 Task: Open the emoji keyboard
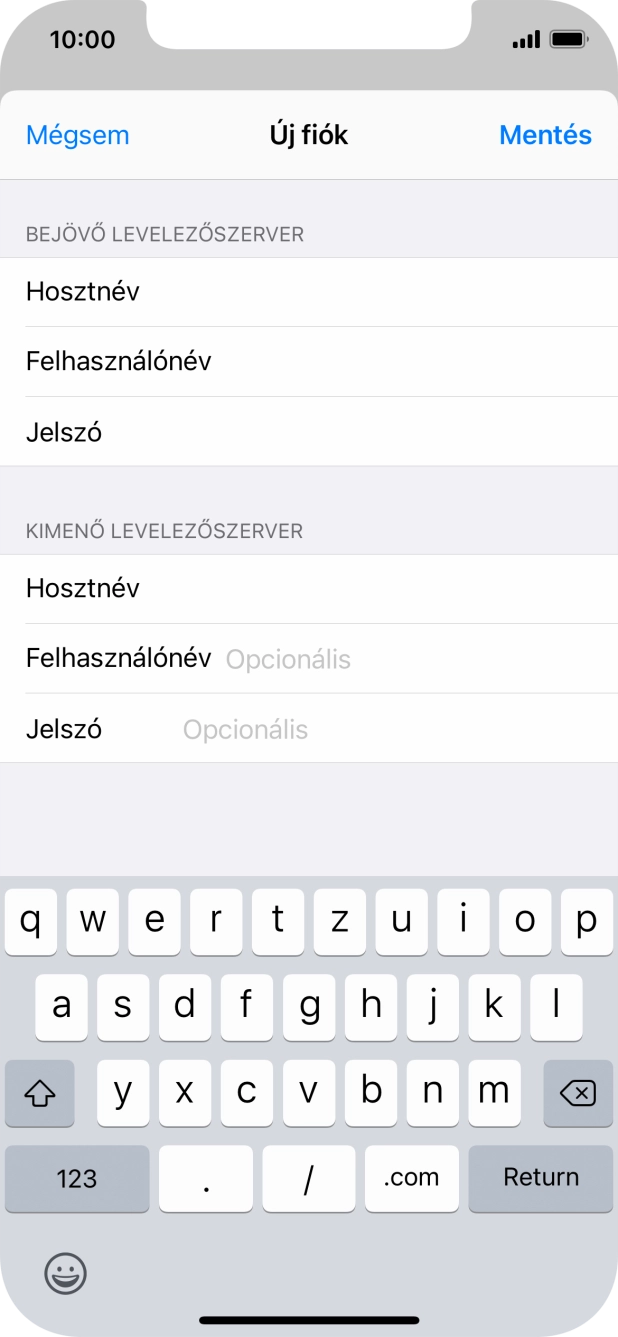coord(66,1273)
